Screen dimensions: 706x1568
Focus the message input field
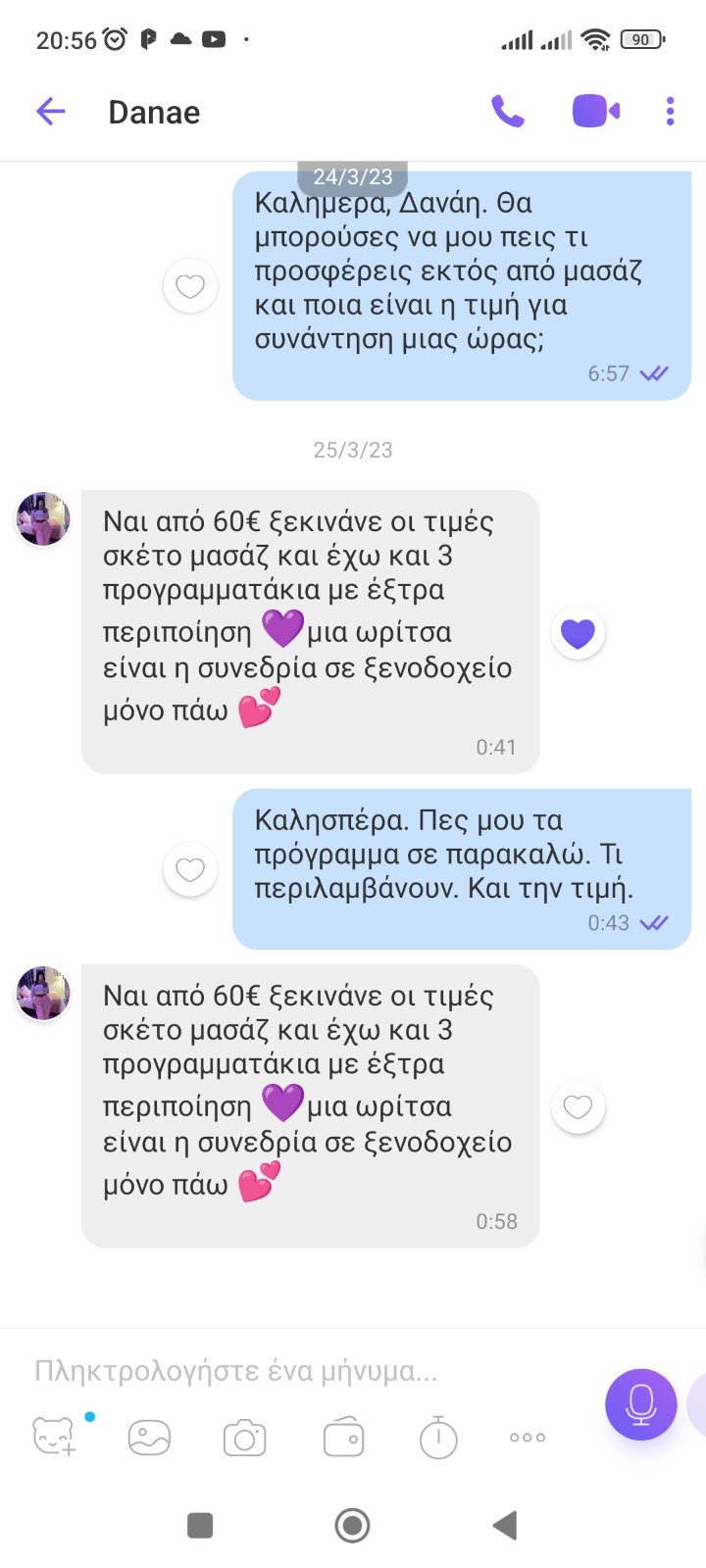click(294, 1370)
